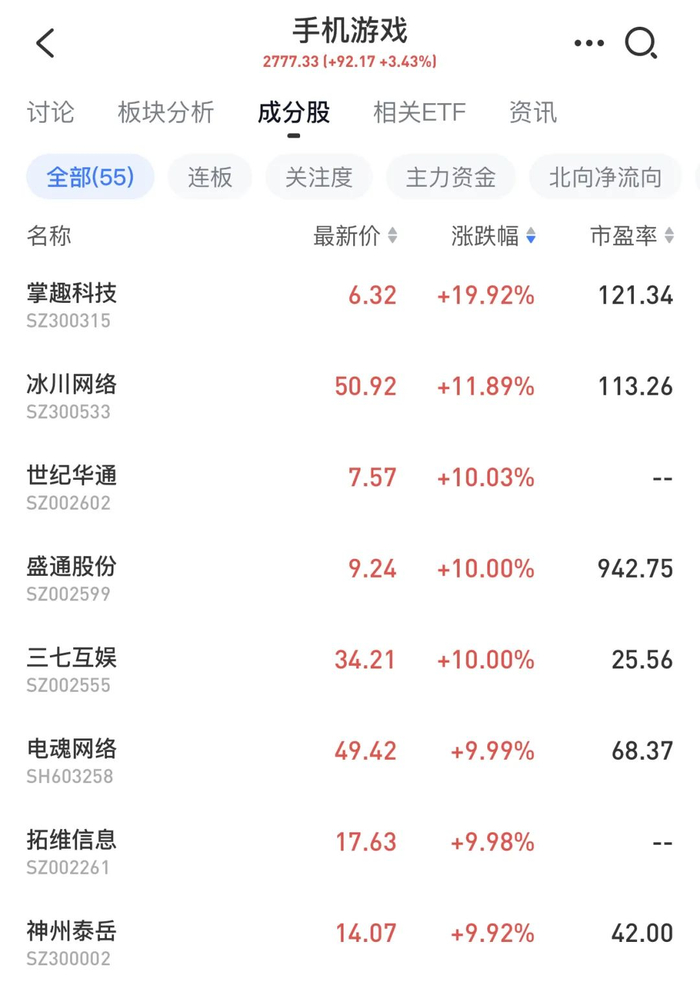Open the three-dot overflow menu
The width and height of the screenshot is (700, 992).
point(589,44)
